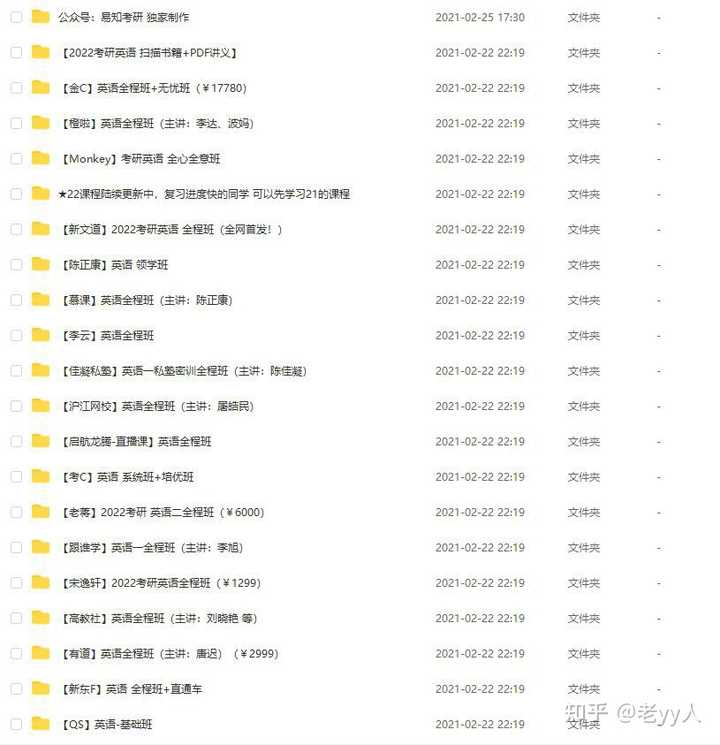This screenshot has width=720, height=745.
Task: Tick the checkbox beside 【Monkey】考研英语 全心全意班
Action: click(16, 159)
